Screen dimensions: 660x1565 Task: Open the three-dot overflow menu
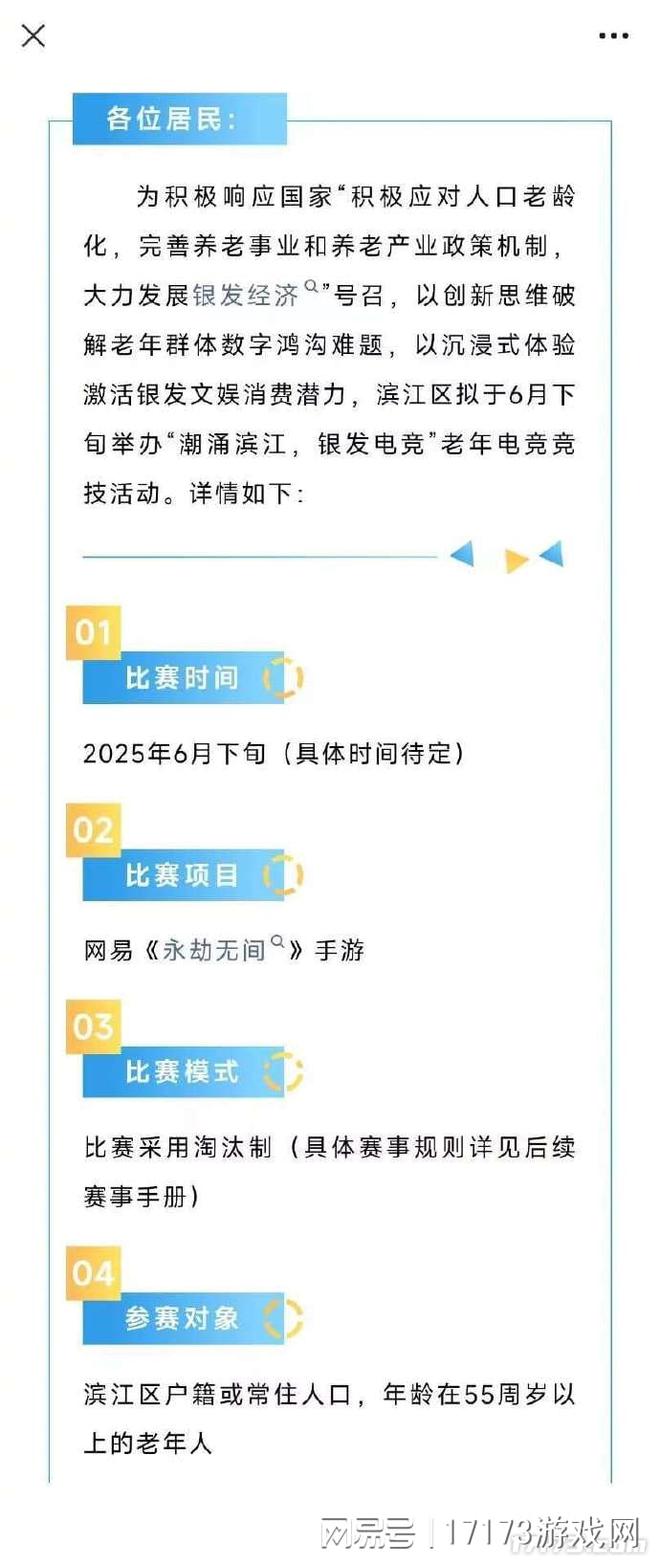613,36
